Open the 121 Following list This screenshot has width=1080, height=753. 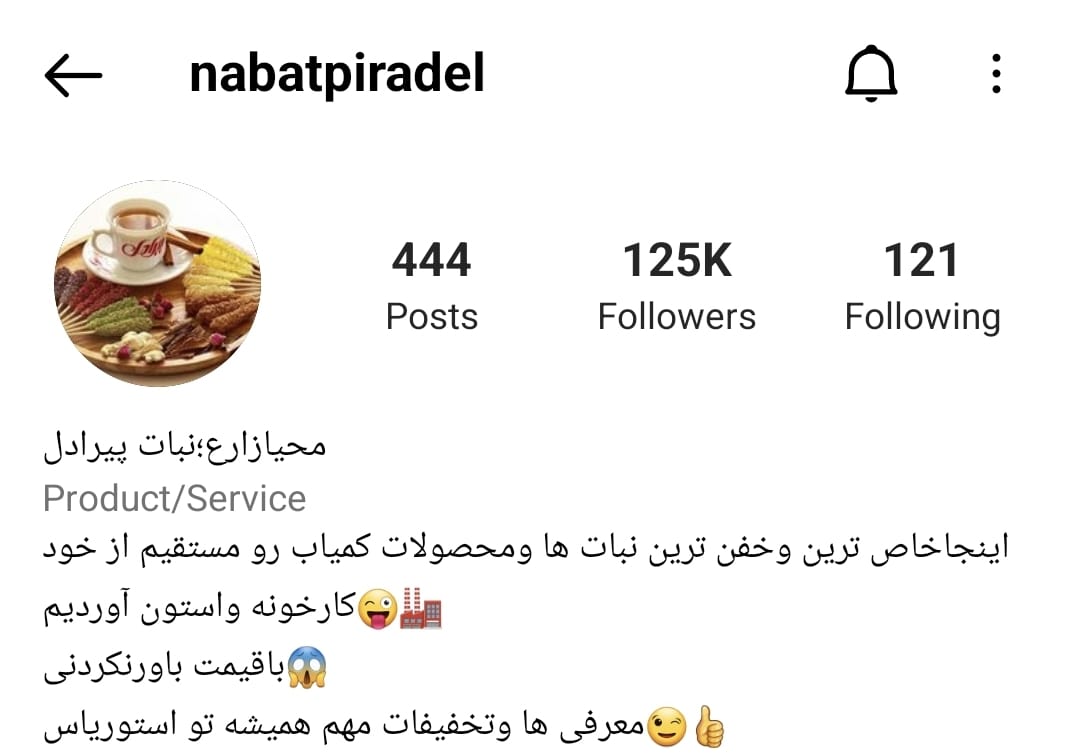(x=922, y=287)
